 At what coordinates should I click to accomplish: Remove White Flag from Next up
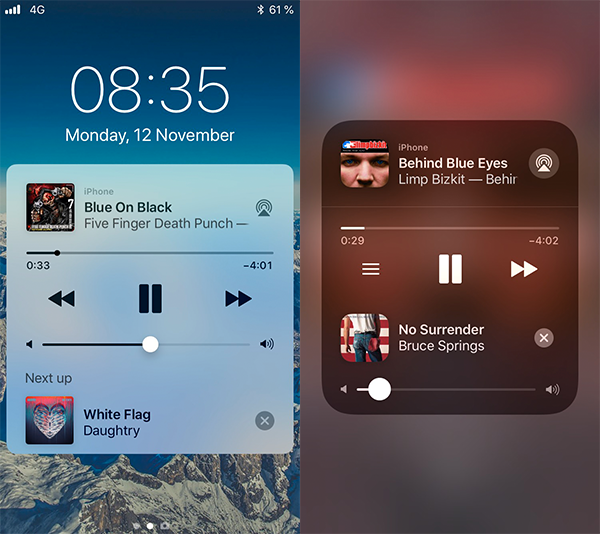pyautogui.click(x=264, y=421)
